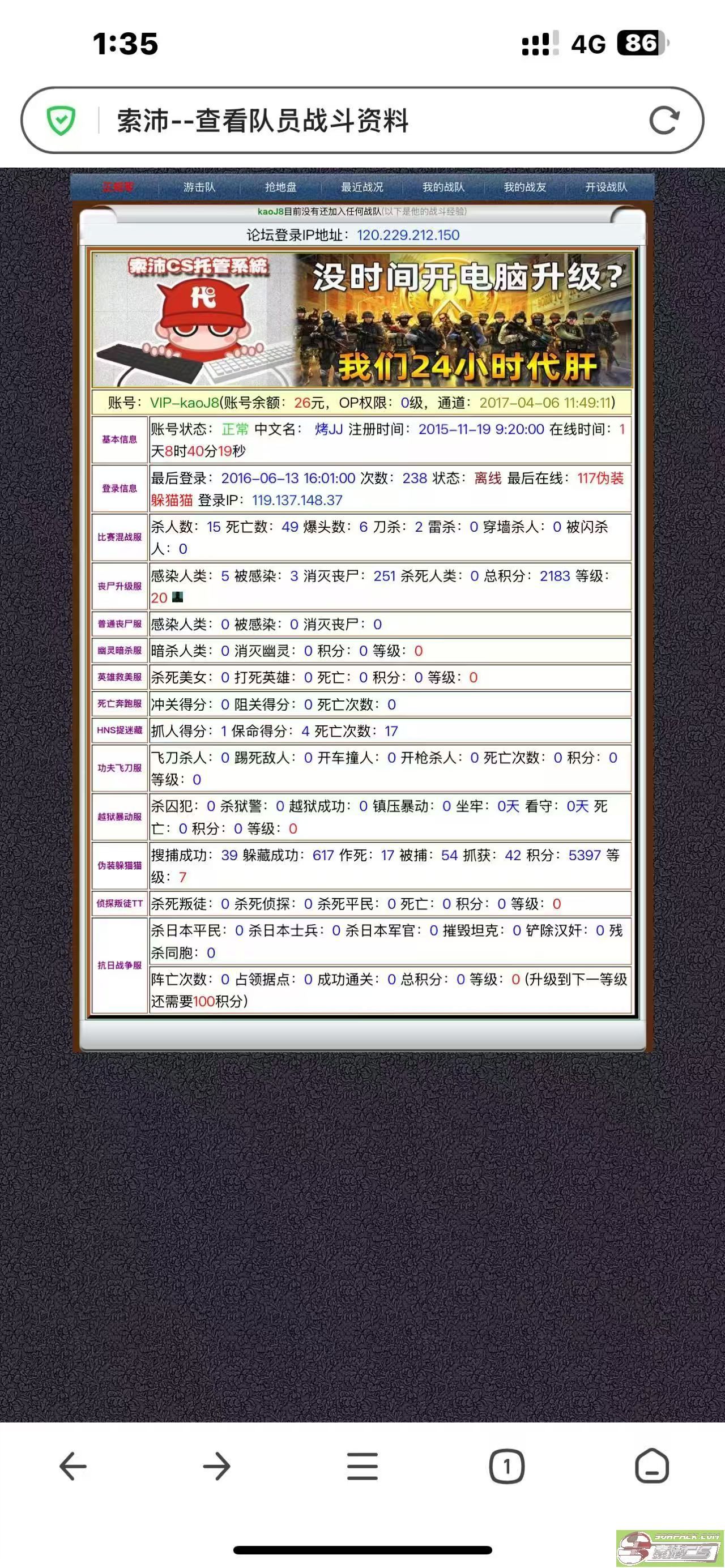Return to the browser home page
The height and width of the screenshot is (1568, 725).
pos(652,1466)
